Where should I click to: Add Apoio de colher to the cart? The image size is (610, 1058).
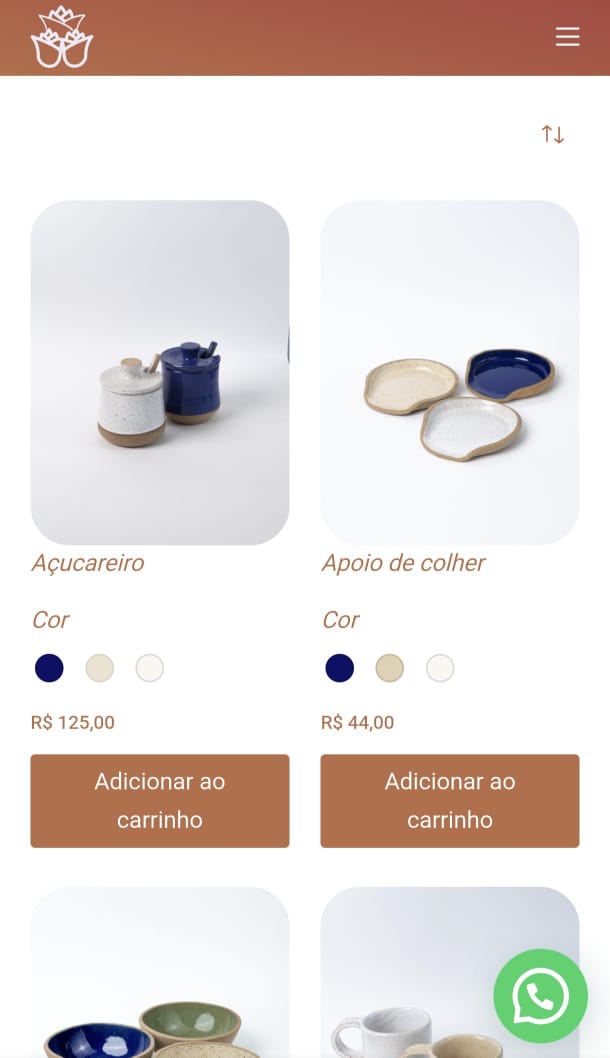pyautogui.click(x=450, y=801)
